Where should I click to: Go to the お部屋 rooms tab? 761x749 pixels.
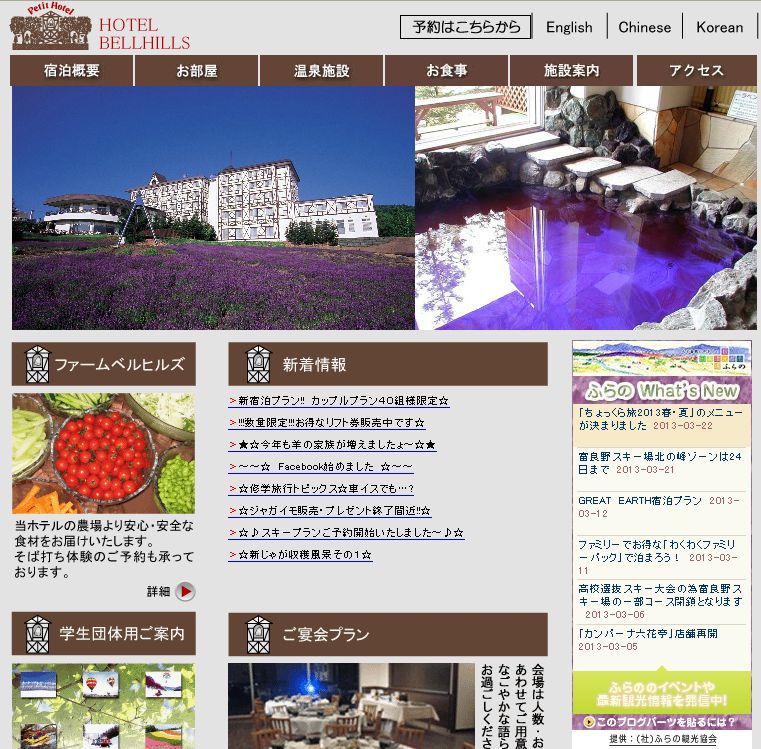click(x=197, y=71)
